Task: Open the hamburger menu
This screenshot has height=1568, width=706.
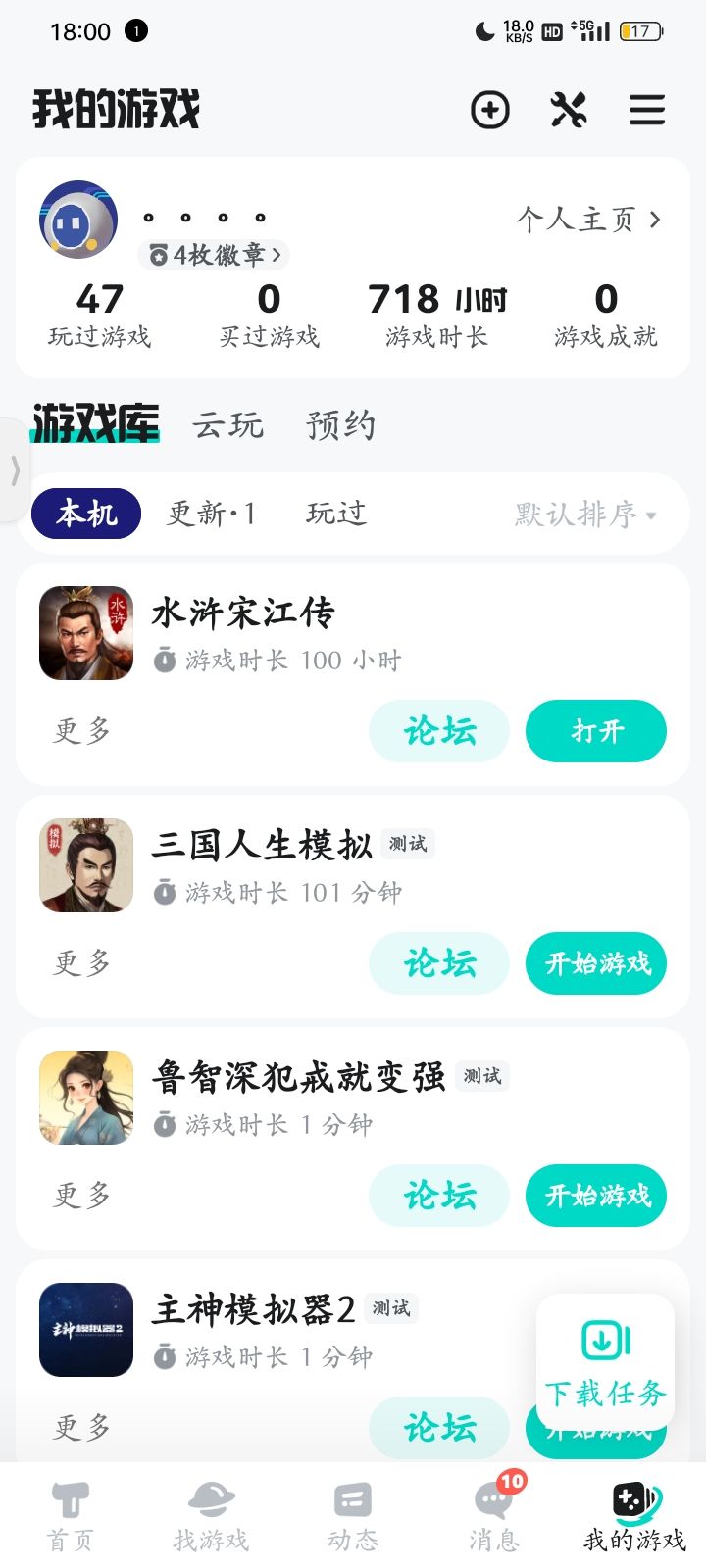Action: [x=647, y=110]
